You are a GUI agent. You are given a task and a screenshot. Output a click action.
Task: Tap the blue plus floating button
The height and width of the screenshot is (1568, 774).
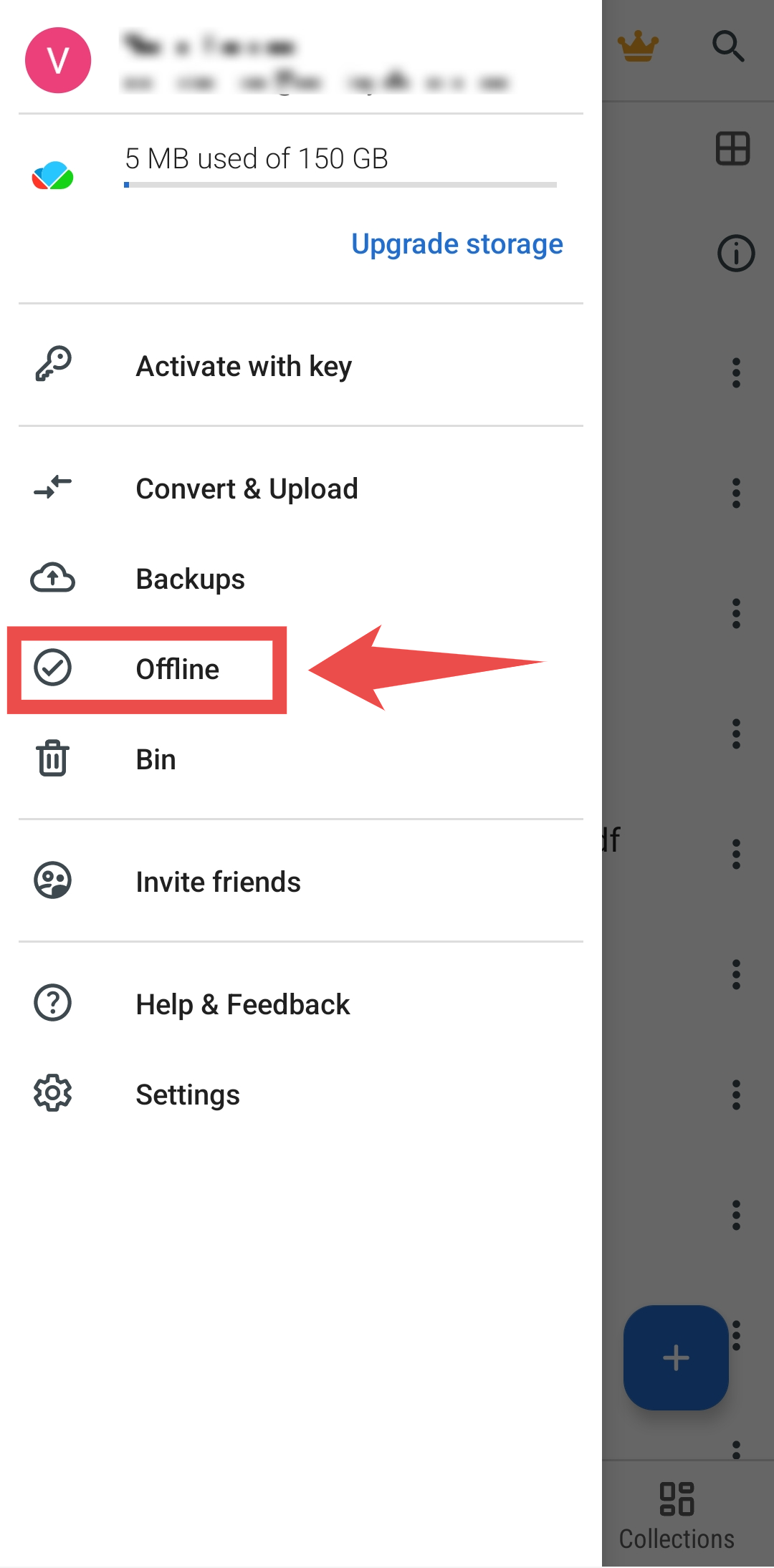[x=676, y=1357]
